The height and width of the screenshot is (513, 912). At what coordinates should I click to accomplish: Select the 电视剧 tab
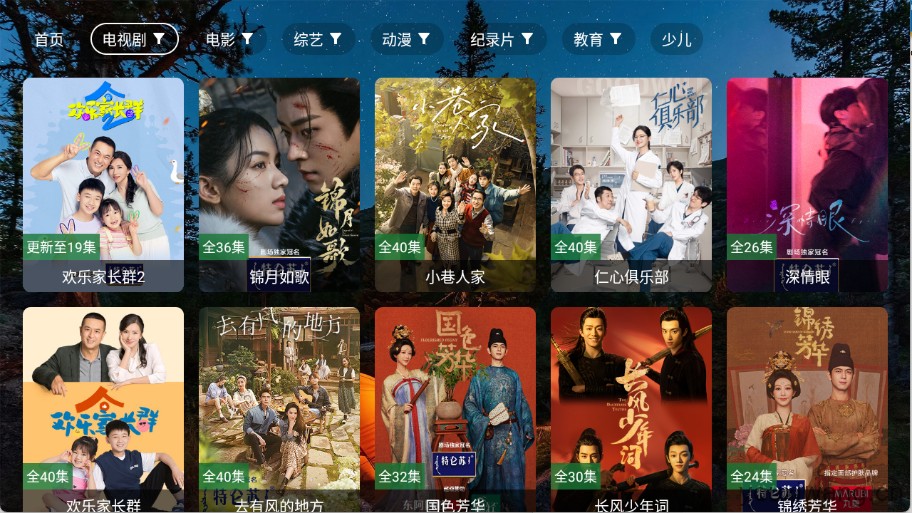[x=134, y=39]
